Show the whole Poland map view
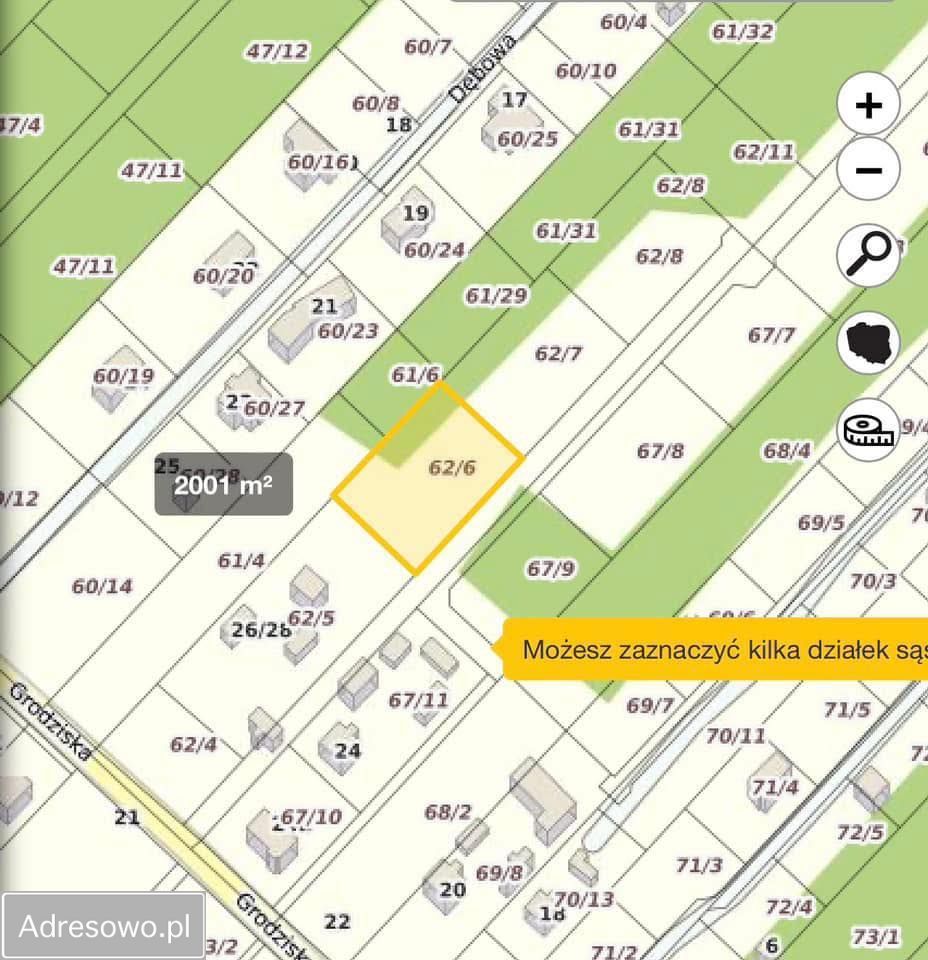Screen dimensions: 928x960 pyautogui.click(x=868, y=342)
